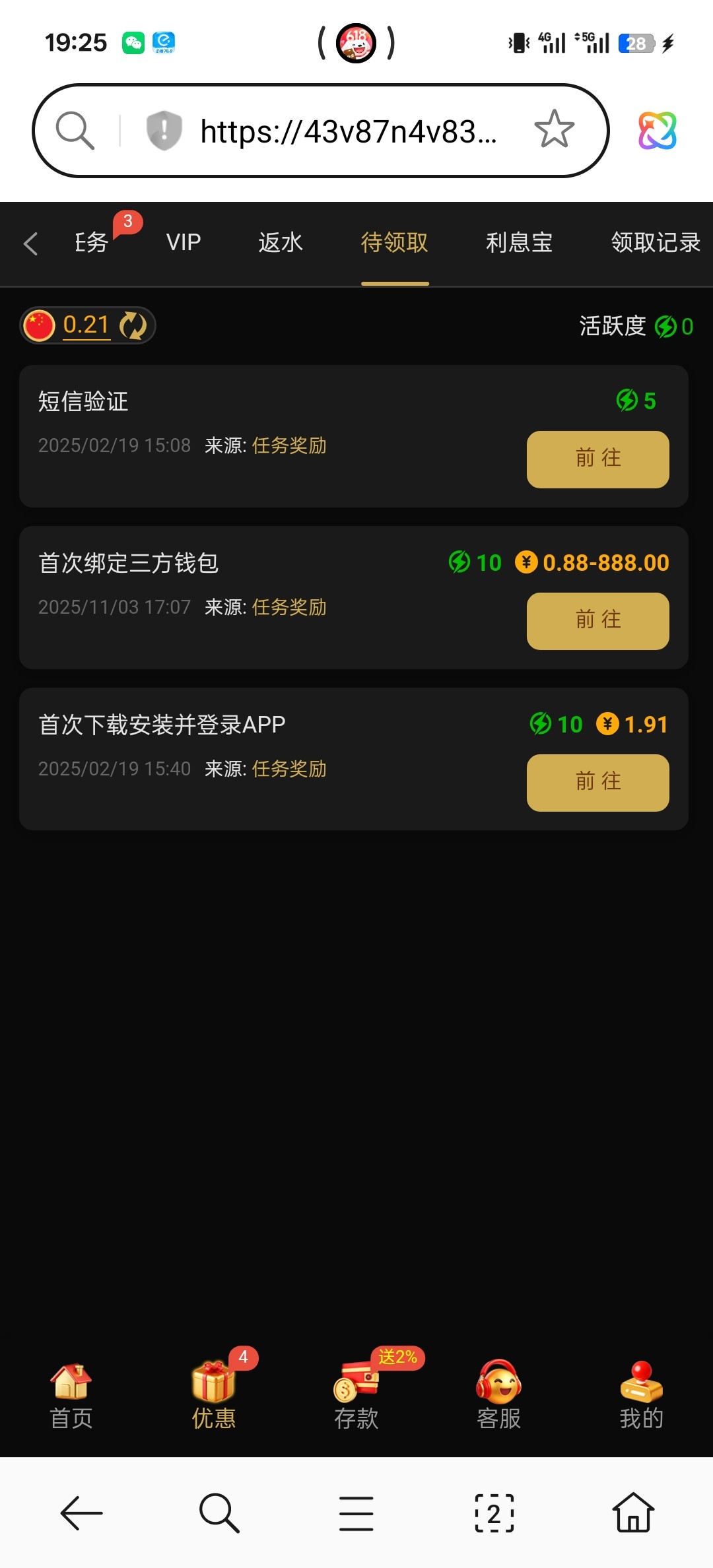713x1568 pixels.
Task: Open the 领取记录 tab
Action: click(x=655, y=242)
